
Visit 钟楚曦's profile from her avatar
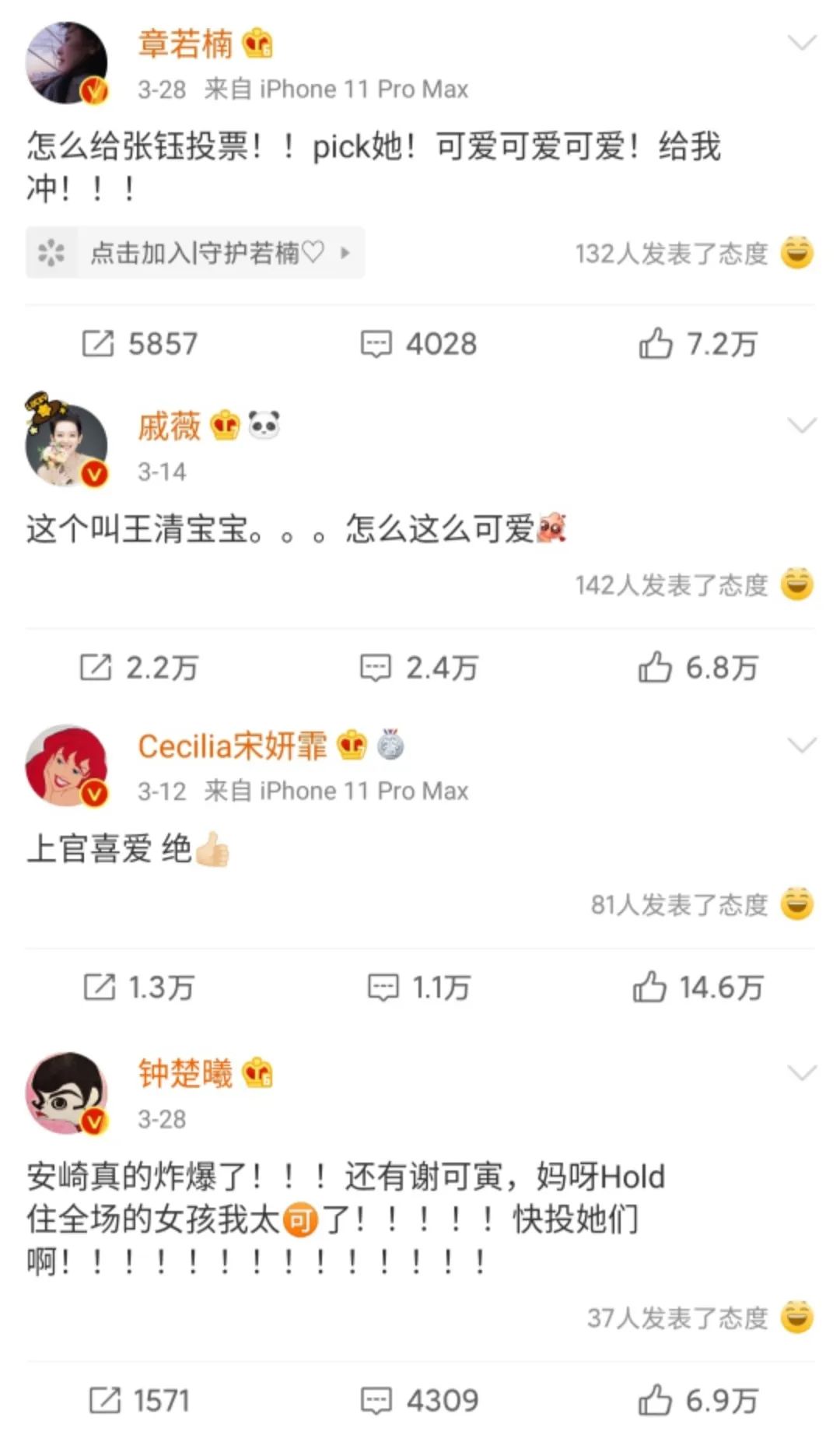pos(66,1093)
